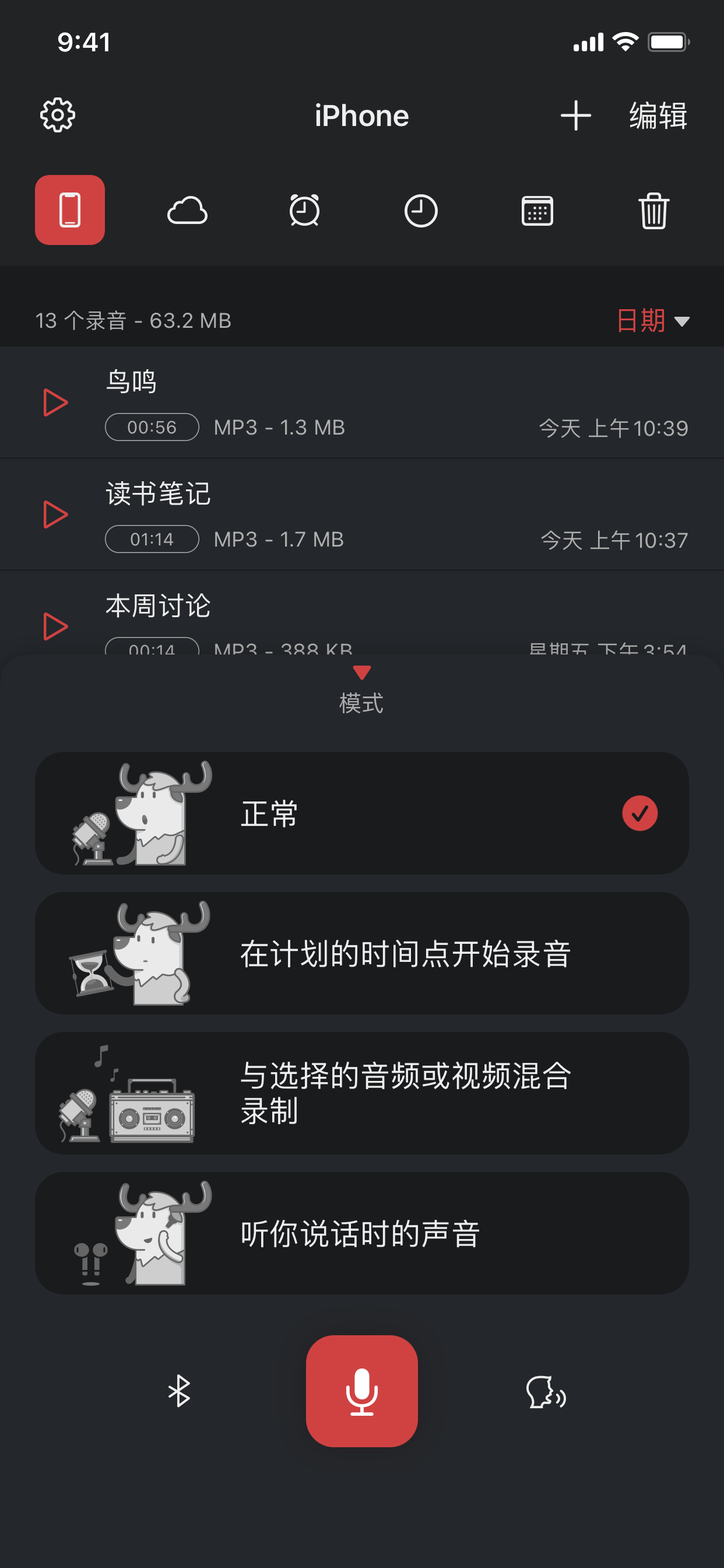
Task: Start recording with the red microphone button
Action: click(x=361, y=1391)
